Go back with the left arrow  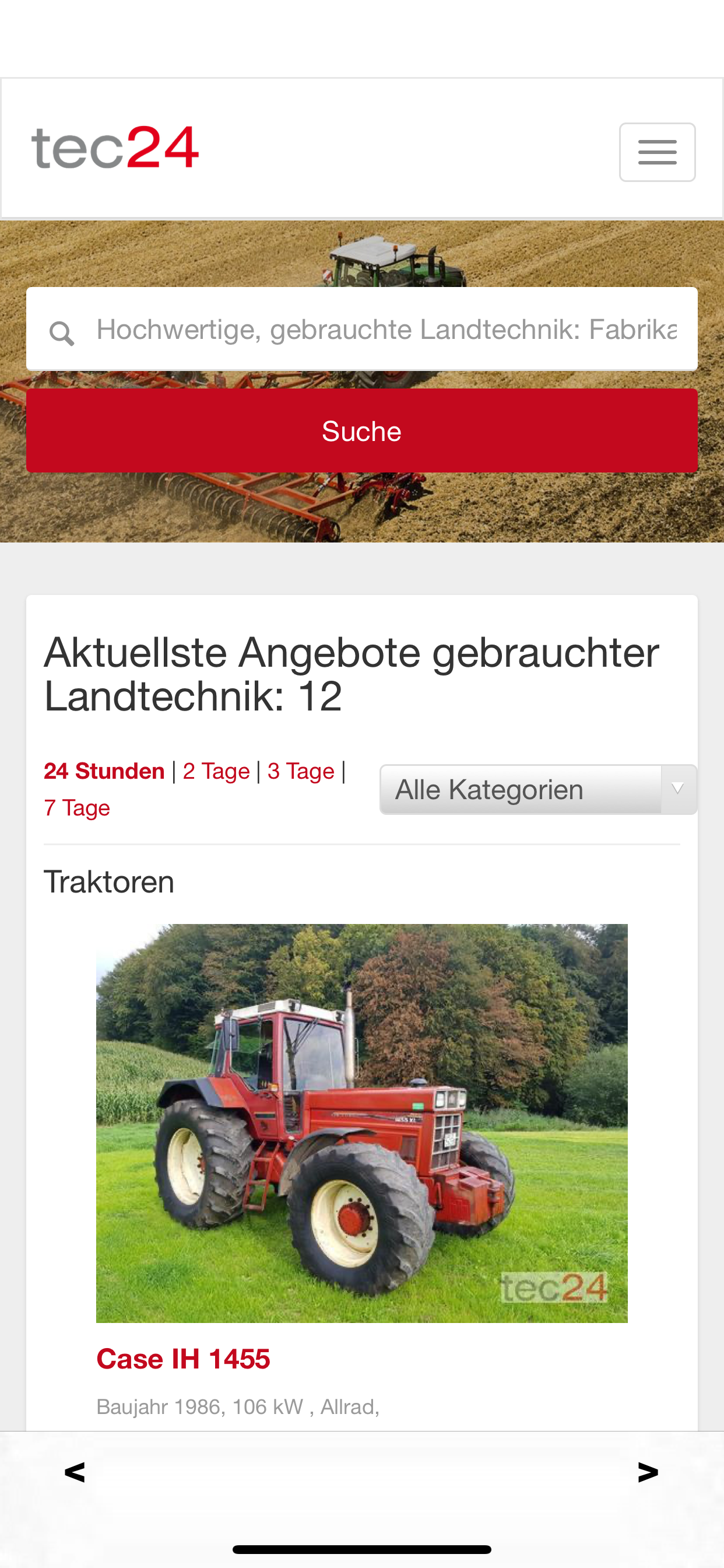pyautogui.click(x=74, y=1473)
